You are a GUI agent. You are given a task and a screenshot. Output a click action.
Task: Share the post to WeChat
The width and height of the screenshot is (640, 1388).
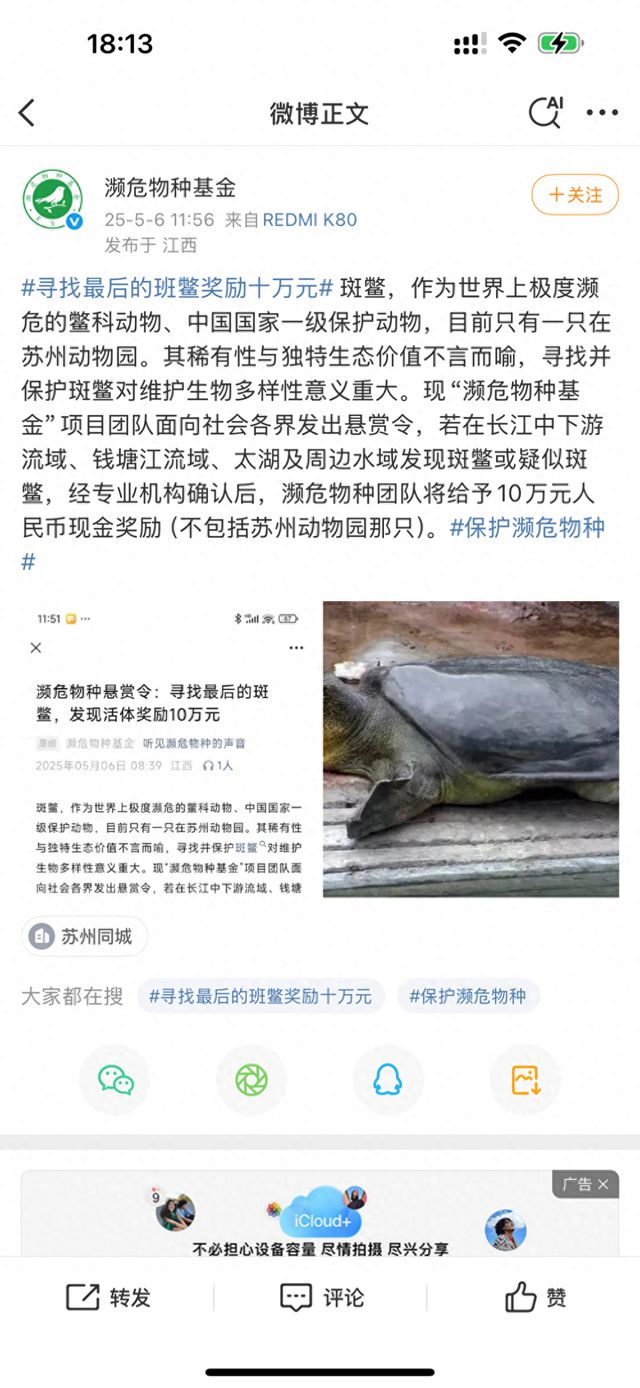[x=115, y=1080]
